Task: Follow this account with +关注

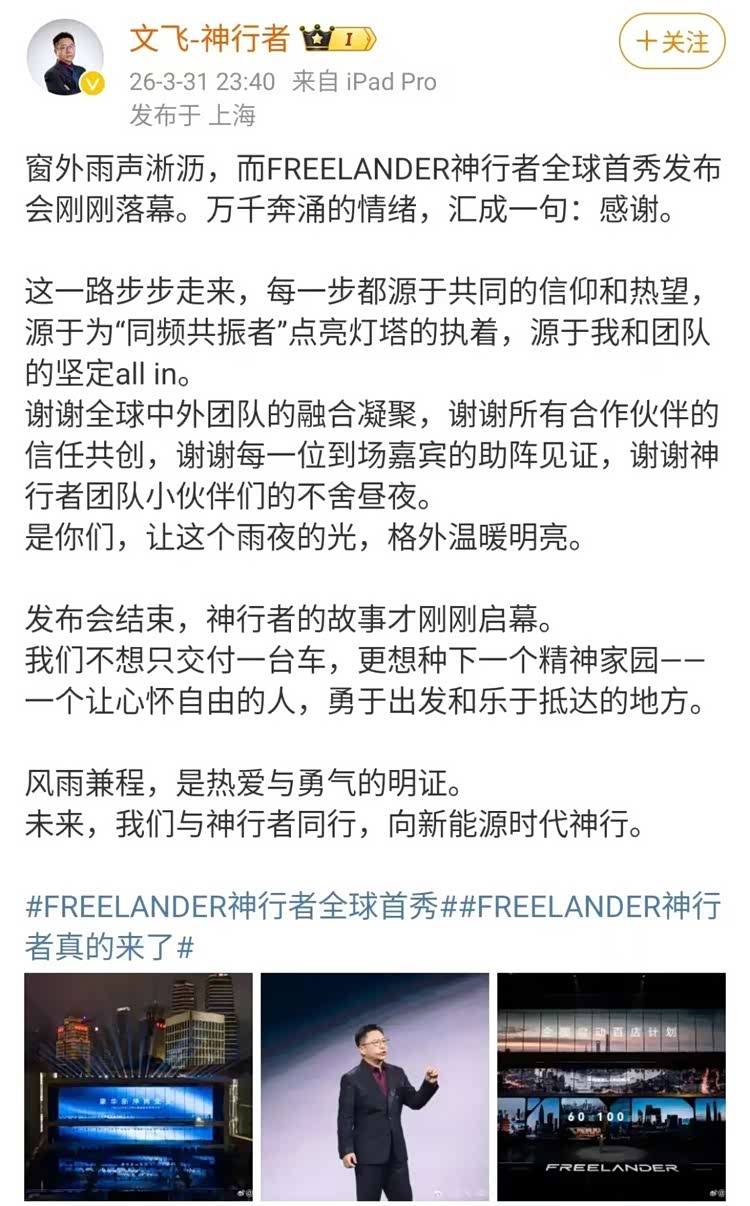Action: tap(671, 42)
